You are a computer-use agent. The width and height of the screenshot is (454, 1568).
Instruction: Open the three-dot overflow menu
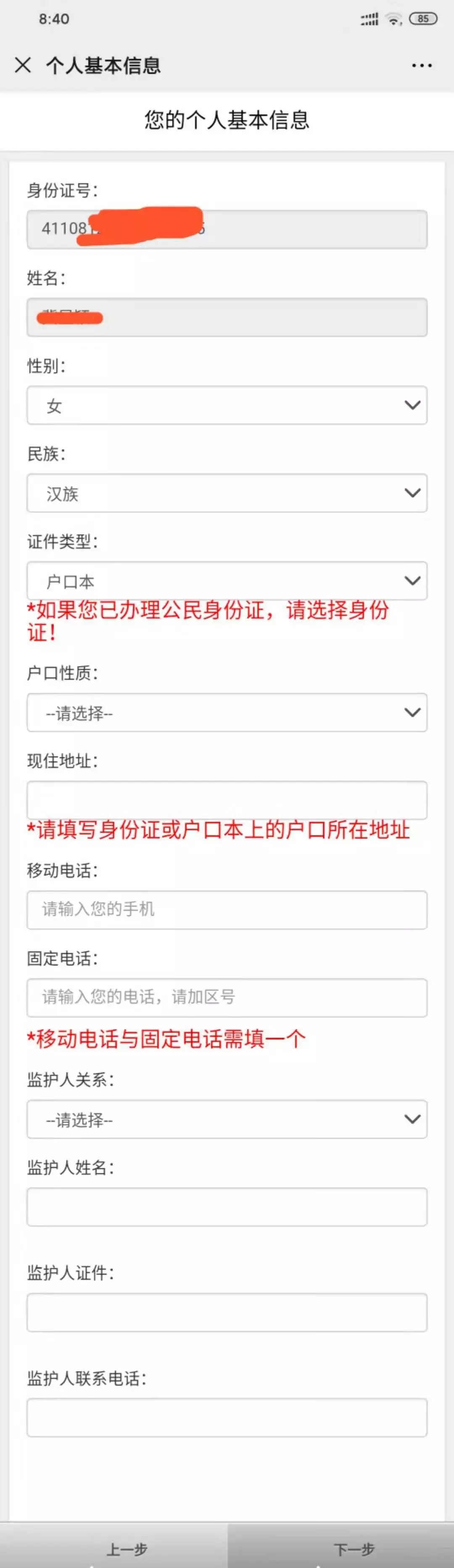pos(422,65)
